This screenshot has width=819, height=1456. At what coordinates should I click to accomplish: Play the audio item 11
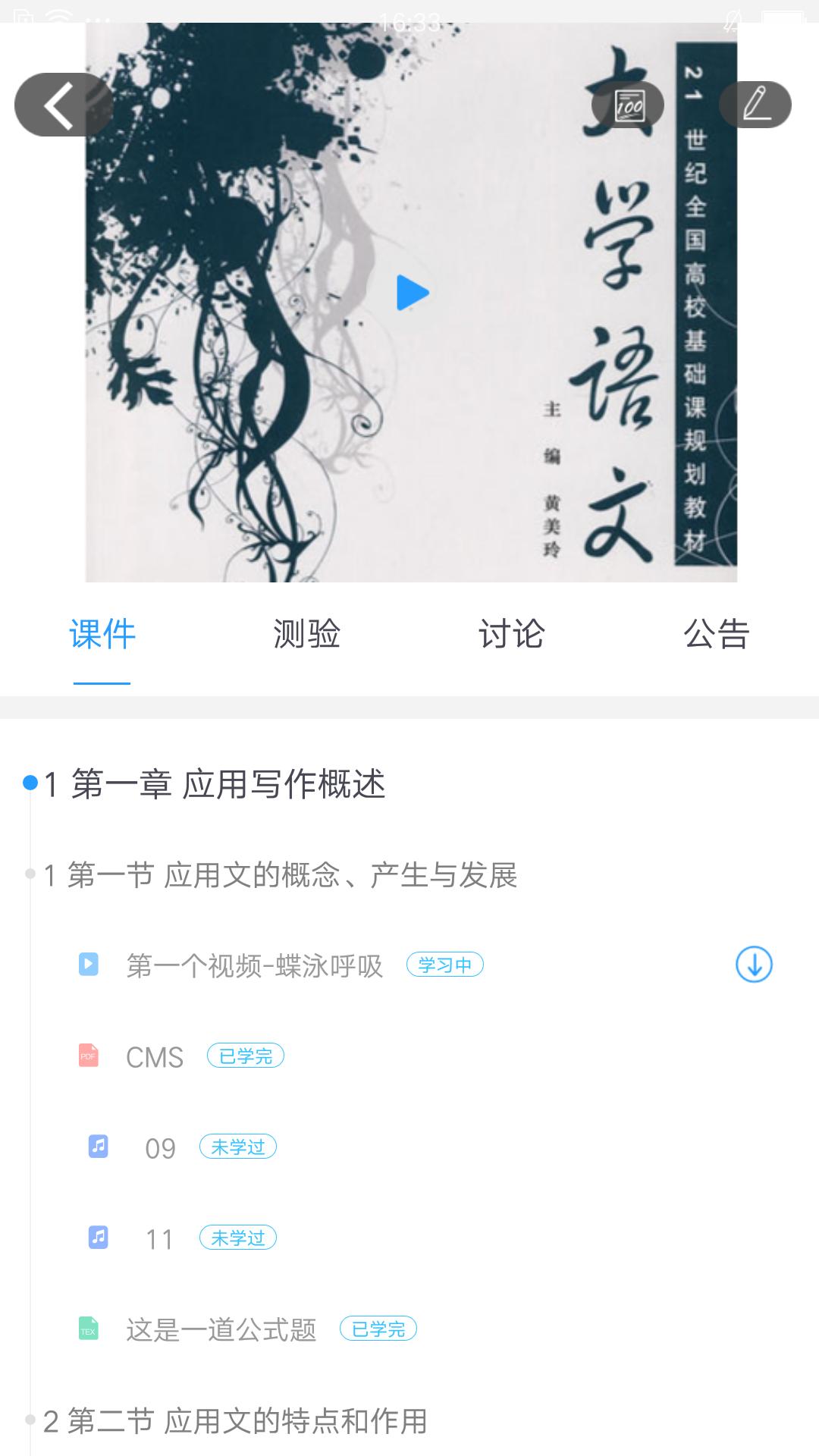(x=159, y=1239)
